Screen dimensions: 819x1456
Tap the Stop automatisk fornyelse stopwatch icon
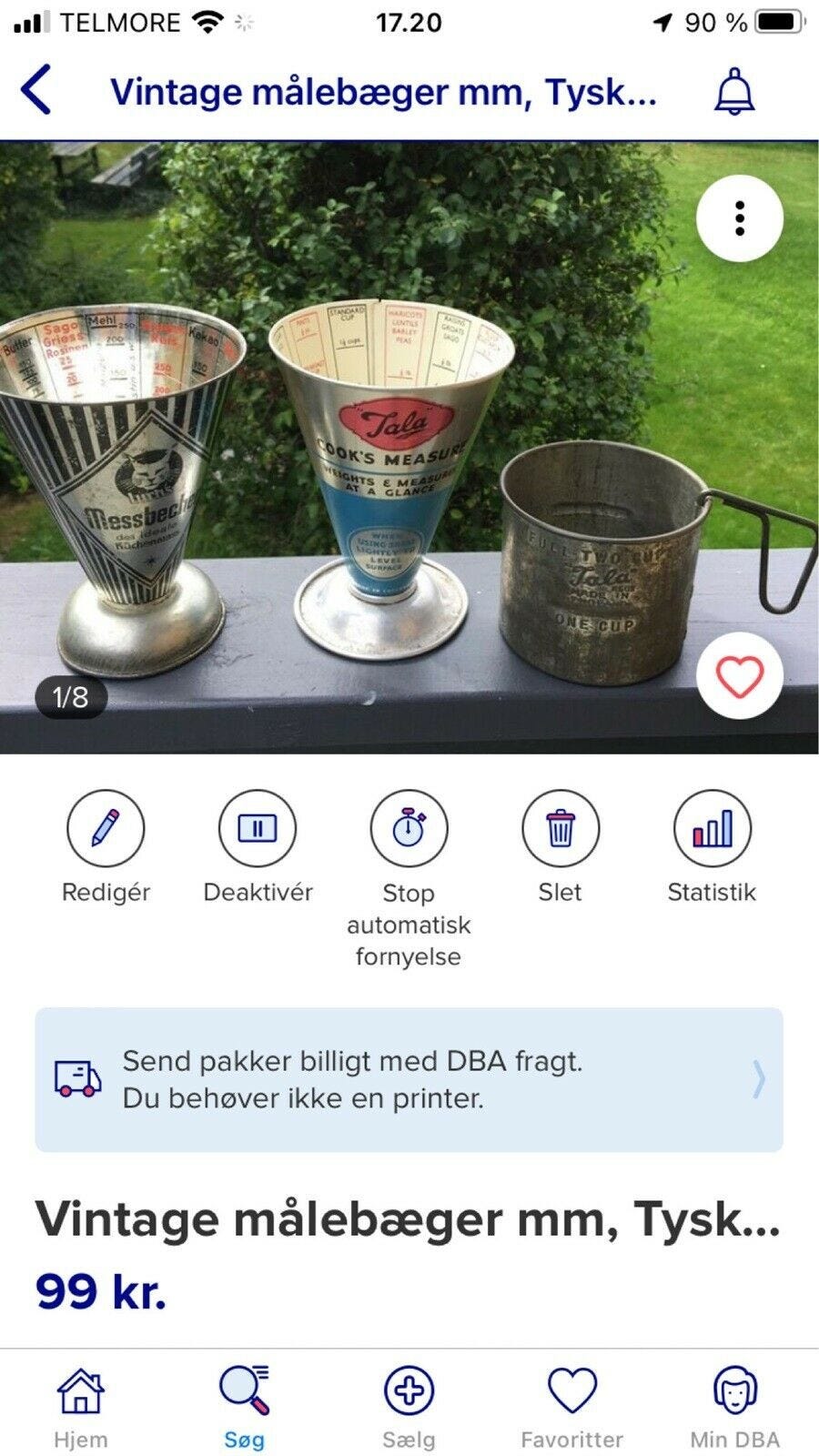click(x=409, y=829)
